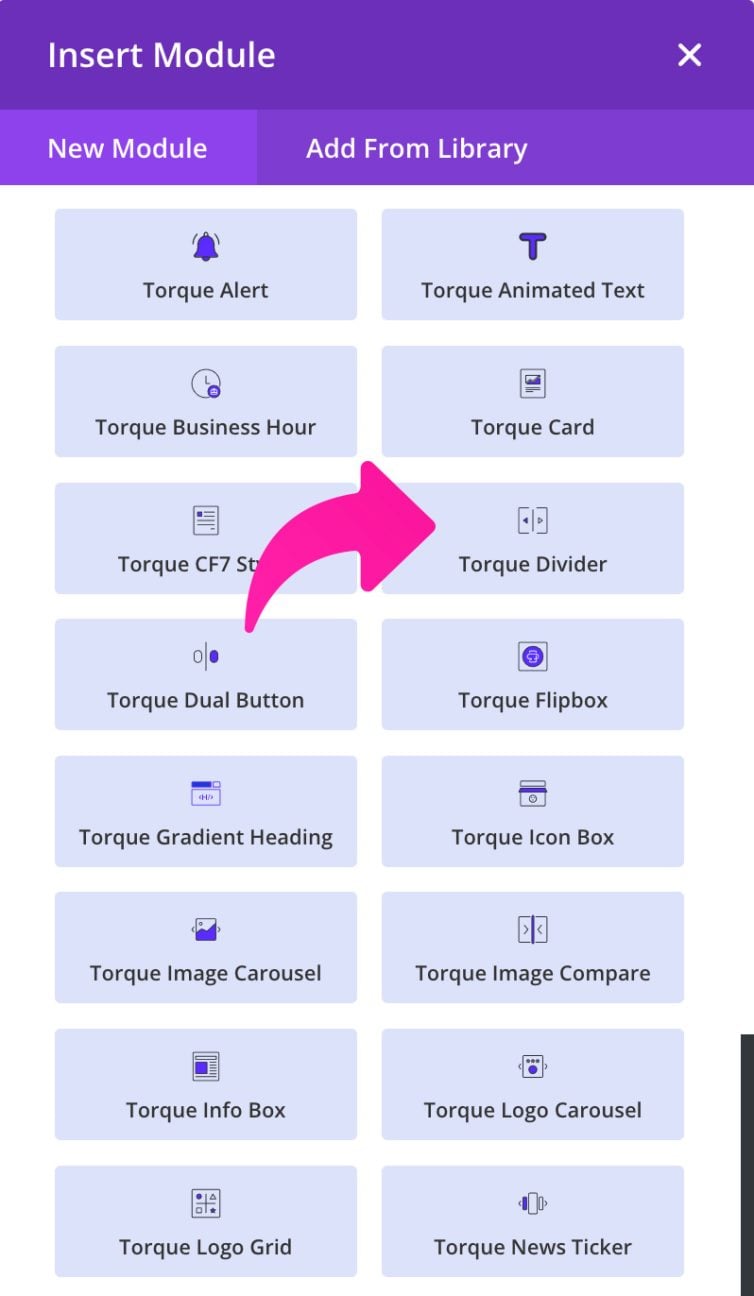Insert the Torque Card module
754x1296 pixels.
coord(532,401)
